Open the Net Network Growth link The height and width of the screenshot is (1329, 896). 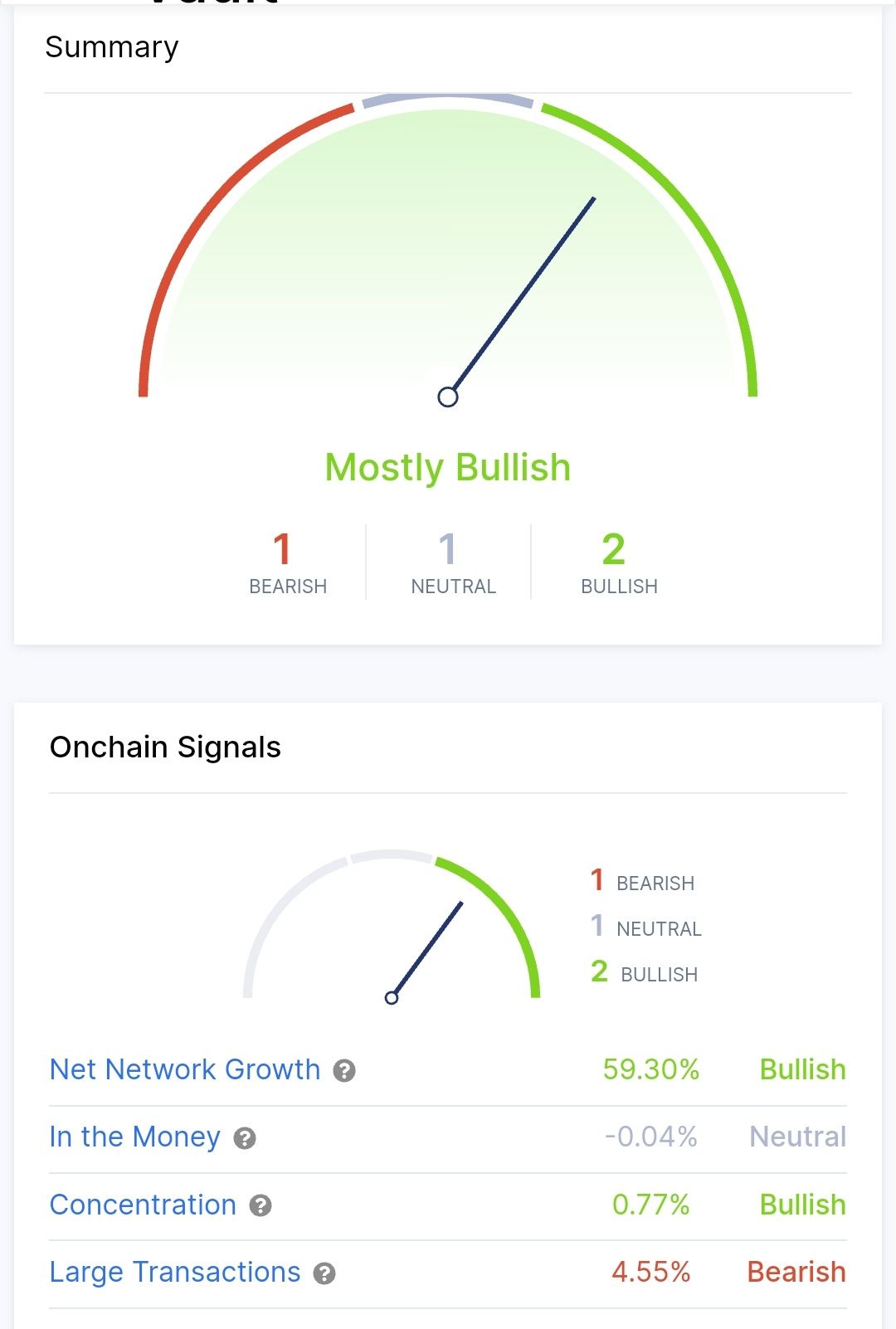coord(184,1069)
